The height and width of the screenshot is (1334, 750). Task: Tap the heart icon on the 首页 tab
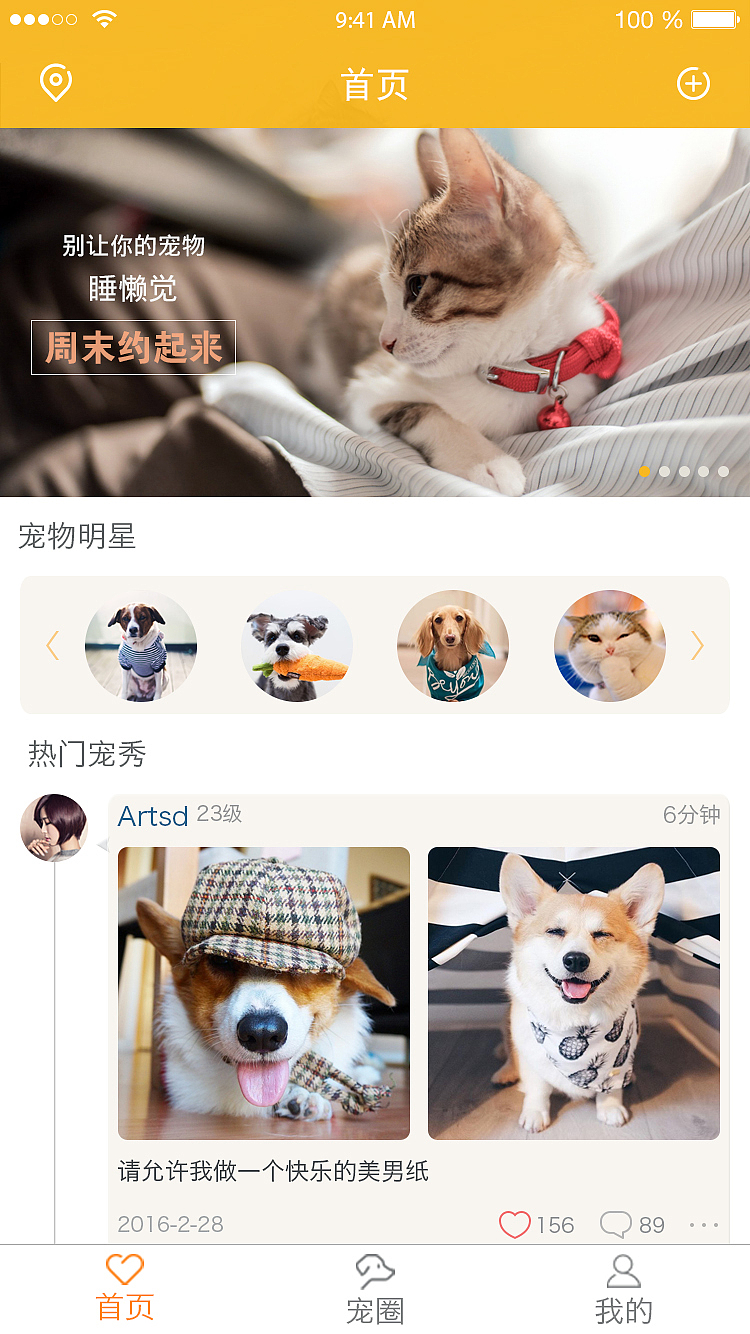[x=124, y=1268]
